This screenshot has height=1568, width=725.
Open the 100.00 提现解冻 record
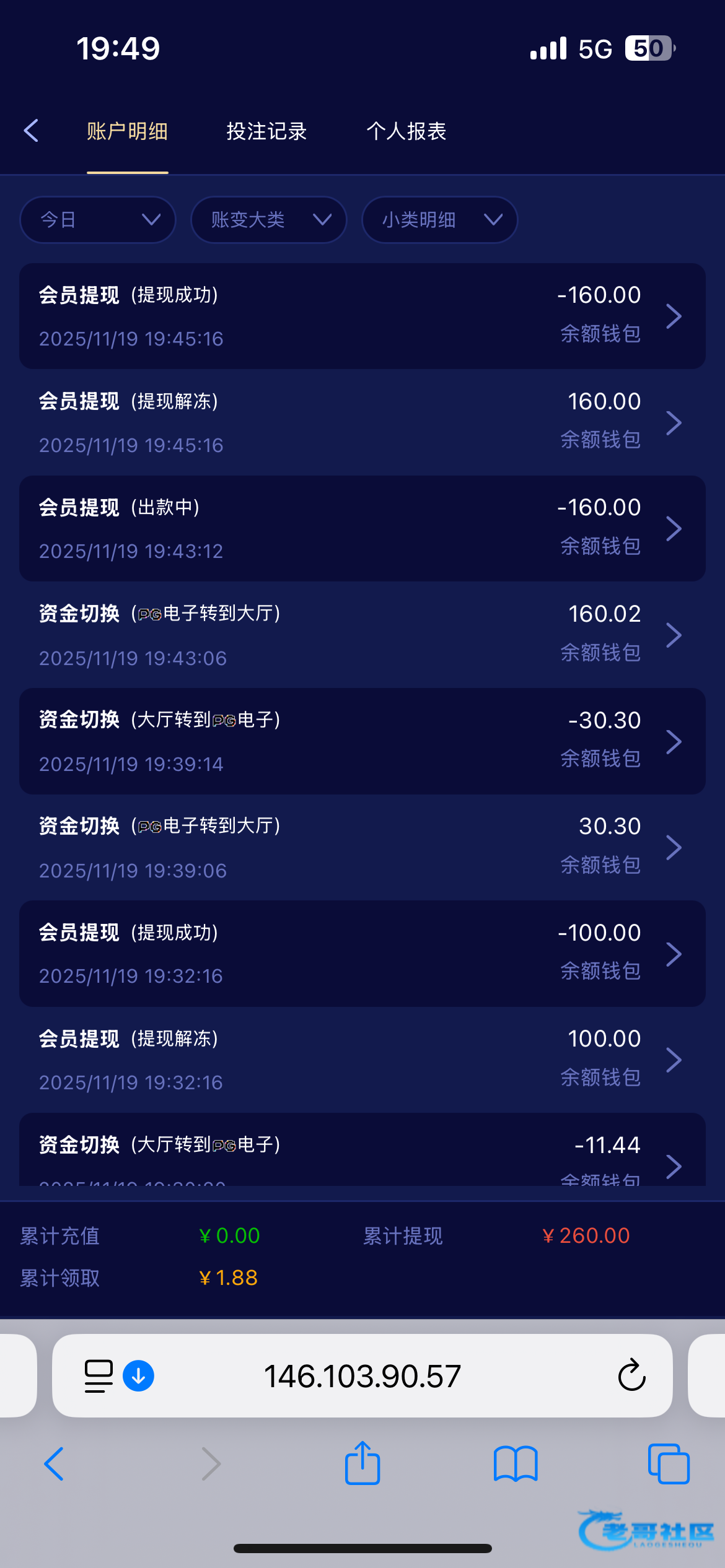point(362,1060)
